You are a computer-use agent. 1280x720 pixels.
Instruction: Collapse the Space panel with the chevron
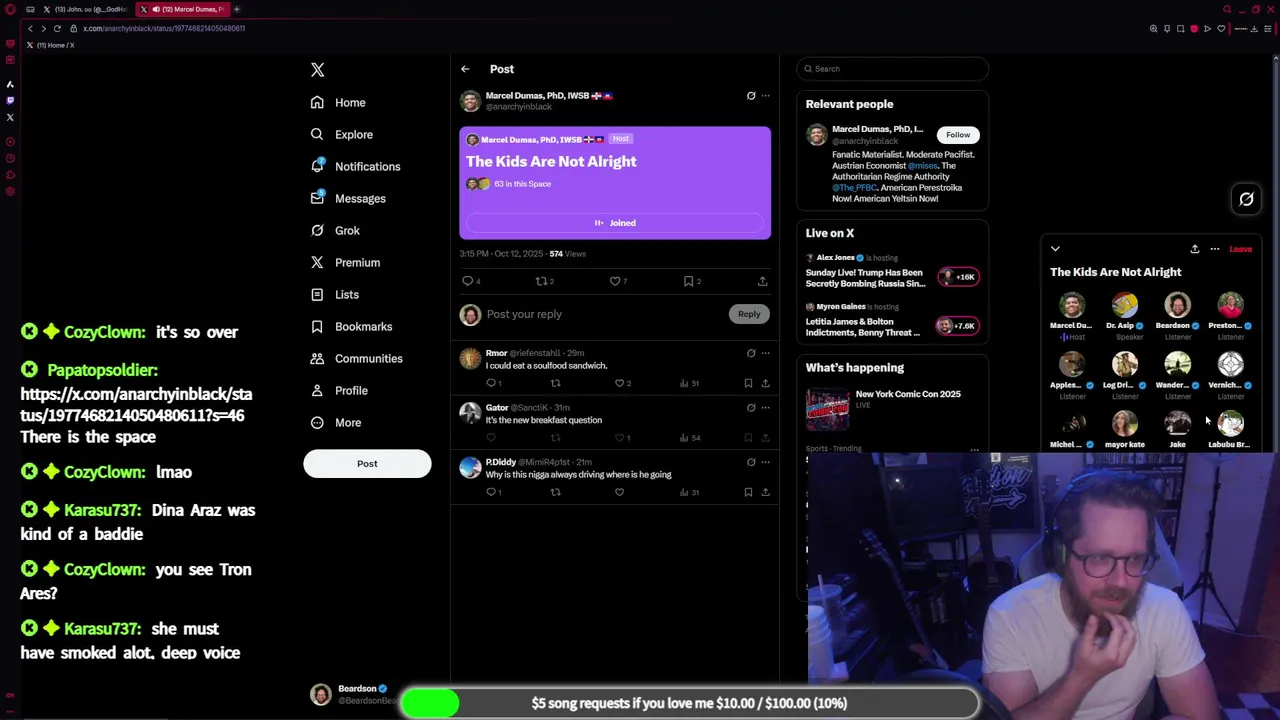pos(1055,249)
